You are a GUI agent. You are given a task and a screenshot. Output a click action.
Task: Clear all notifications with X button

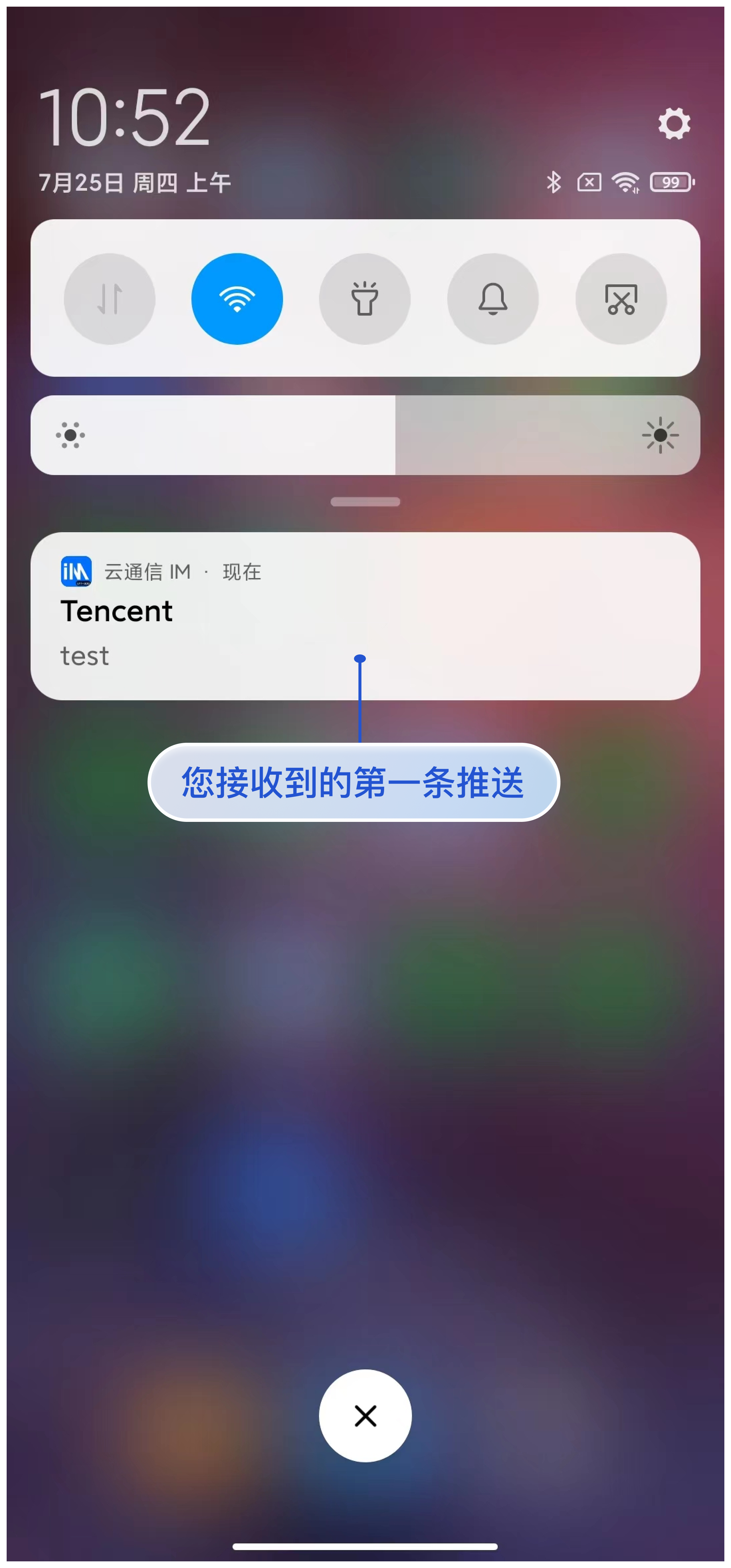[365, 1415]
